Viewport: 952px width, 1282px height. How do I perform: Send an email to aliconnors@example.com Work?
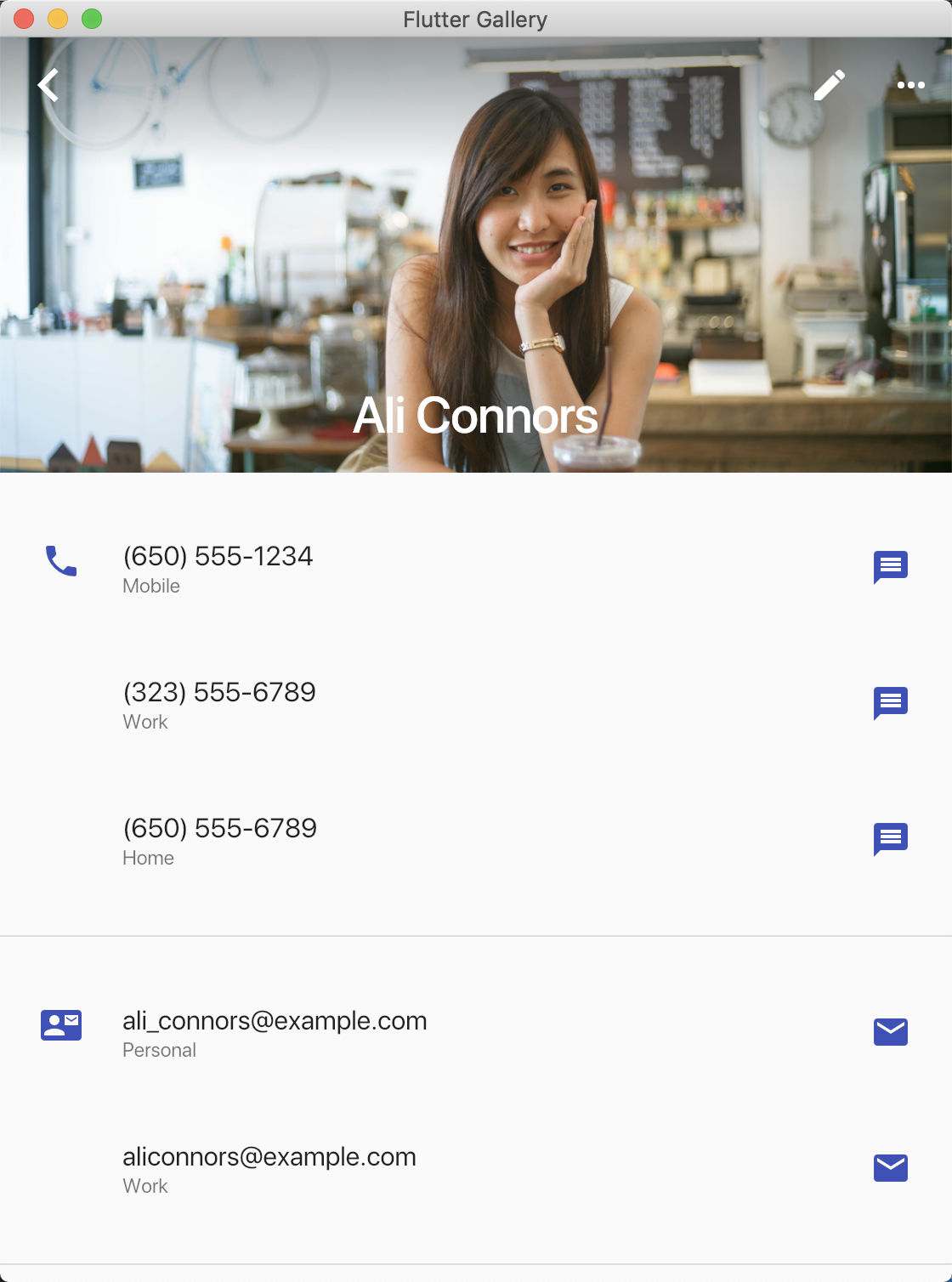click(x=890, y=1167)
